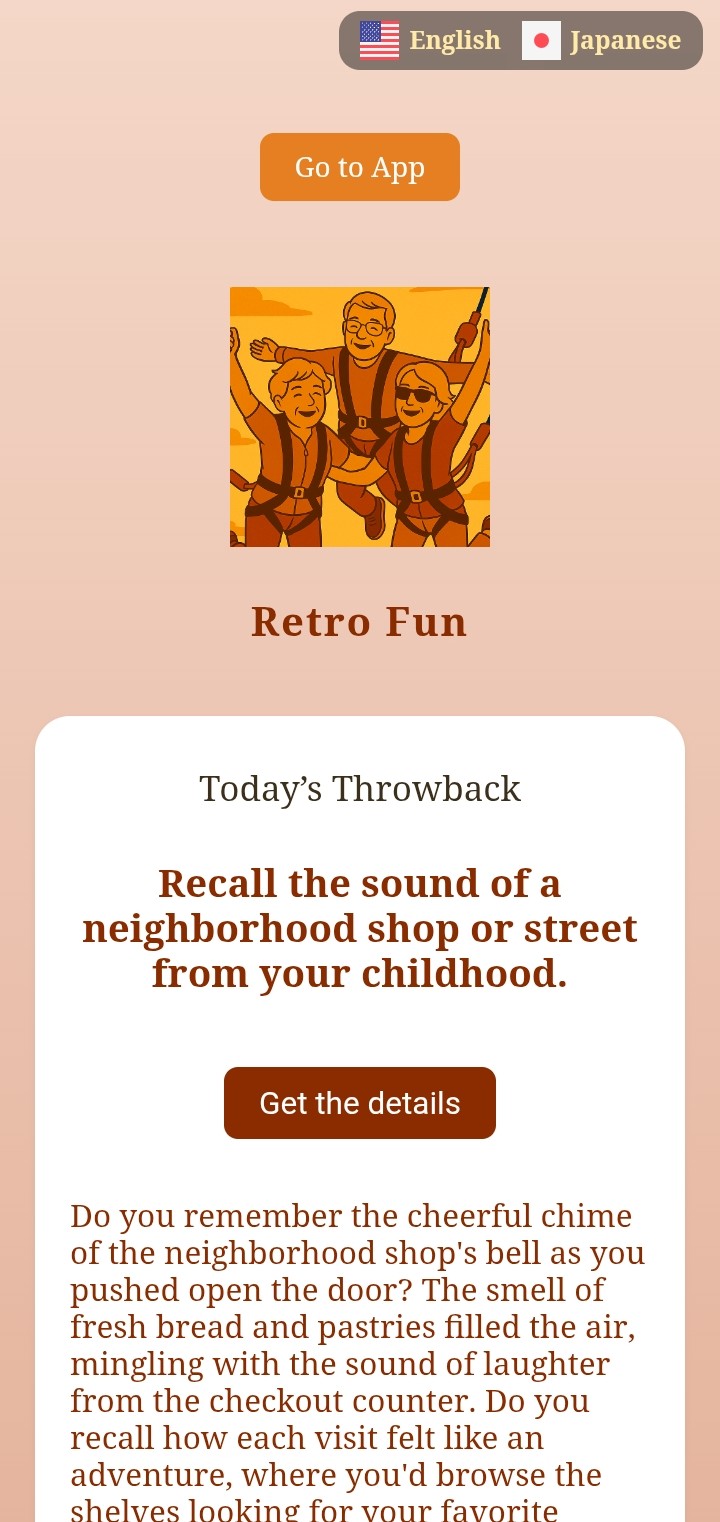
Task: Open Get the details
Action: coord(360,1103)
